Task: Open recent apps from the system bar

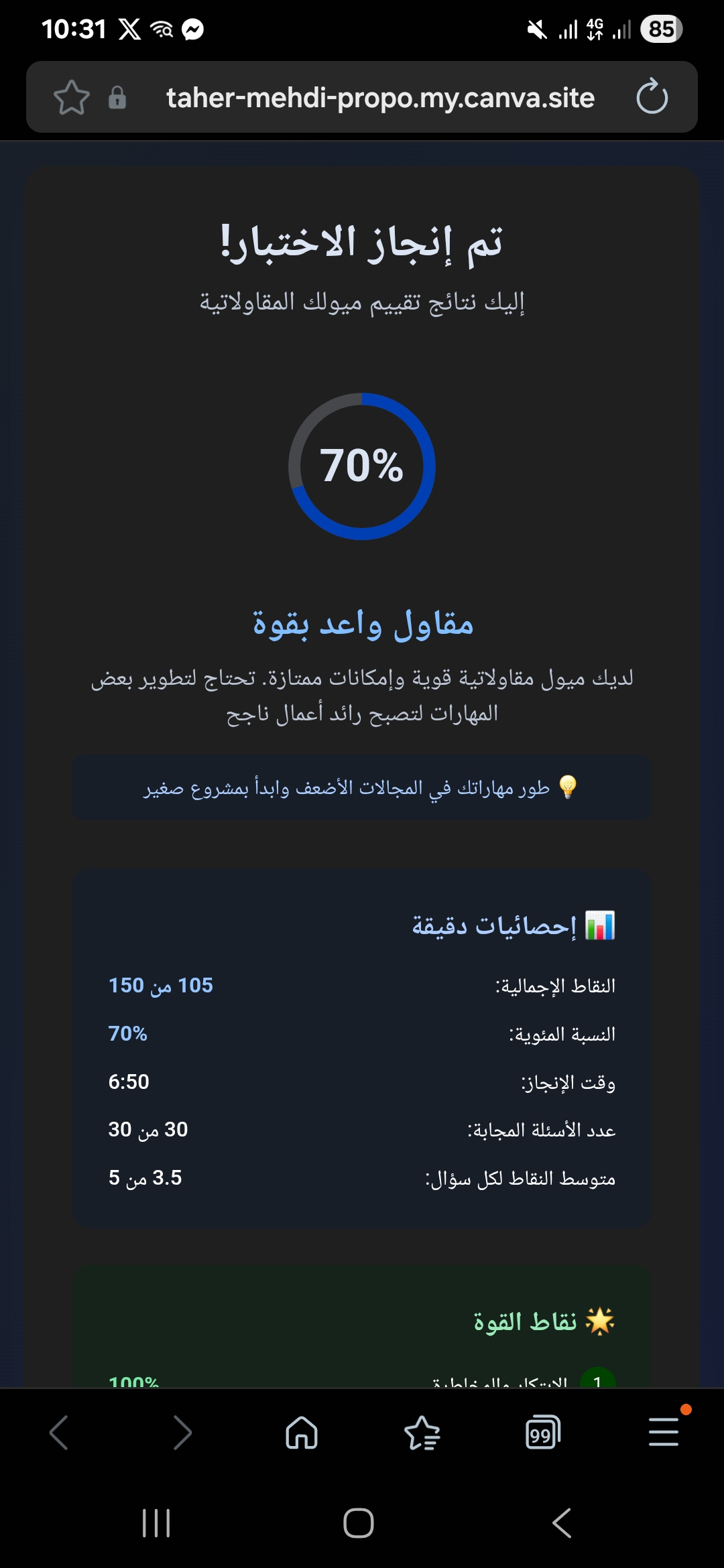Action: point(156,1523)
